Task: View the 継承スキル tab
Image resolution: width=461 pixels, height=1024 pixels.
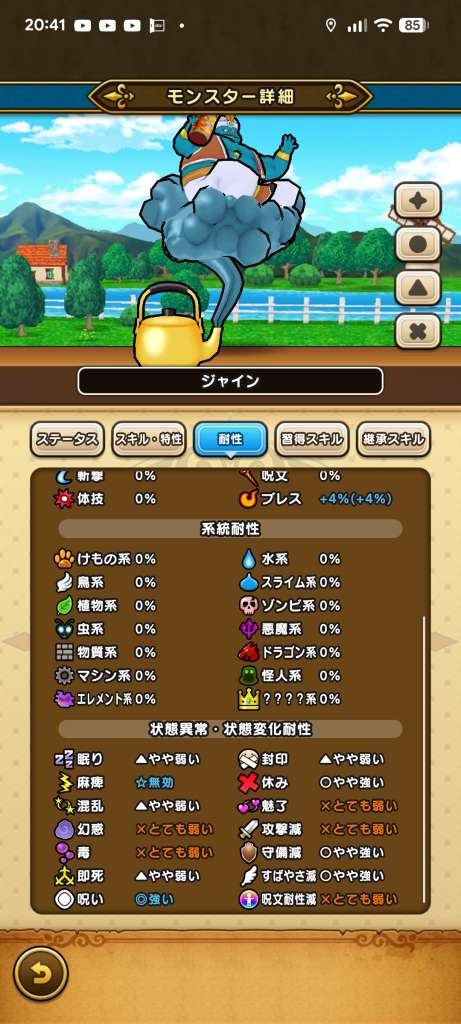Action: [394, 439]
